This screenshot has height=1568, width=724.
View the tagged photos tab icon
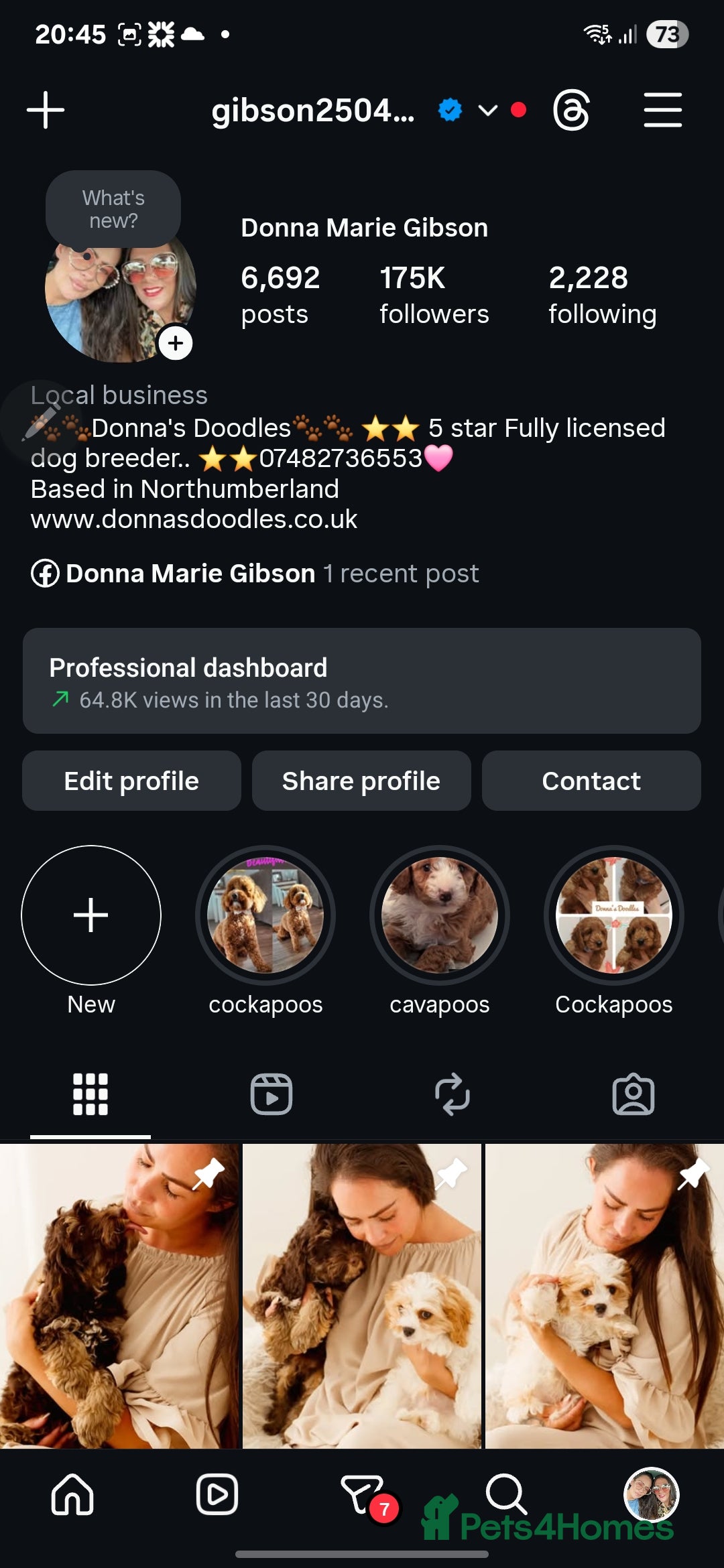633,1095
